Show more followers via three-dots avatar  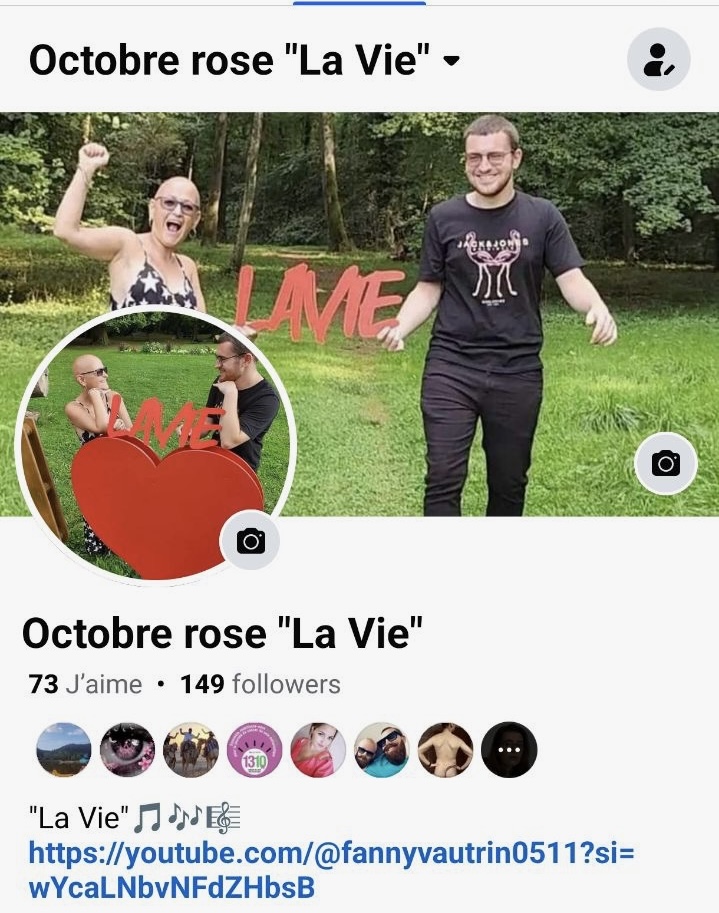click(x=509, y=750)
